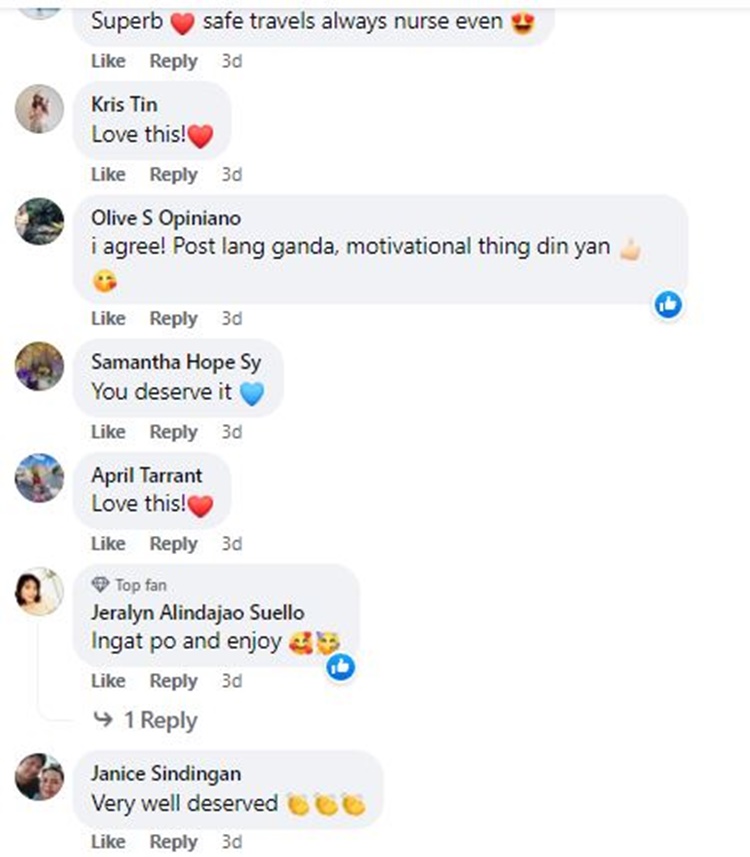This screenshot has height=857, width=750.
Task: Reply to Janice Sindingan's comment
Action: [x=173, y=842]
